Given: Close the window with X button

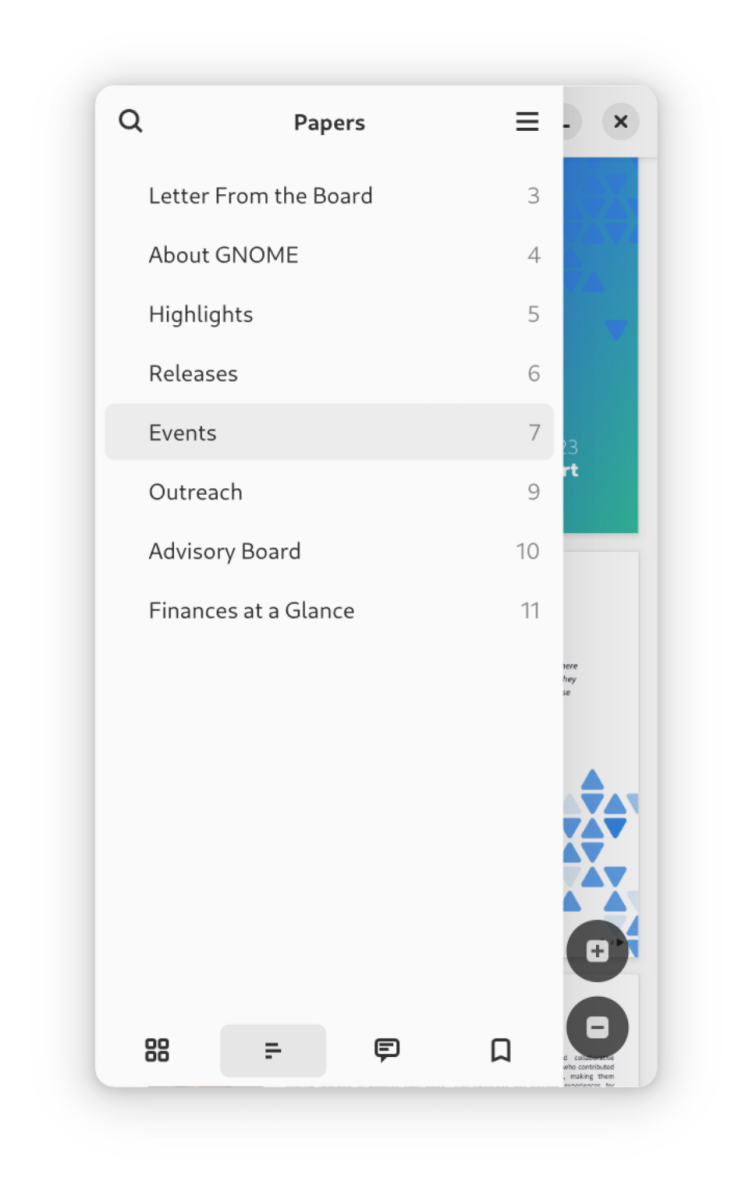Looking at the screenshot, I should pyautogui.click(x=620, y=122).
